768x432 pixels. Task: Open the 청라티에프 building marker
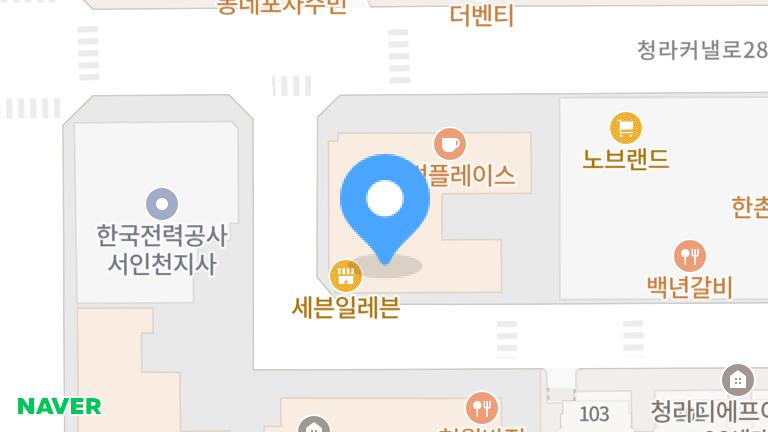737,380
